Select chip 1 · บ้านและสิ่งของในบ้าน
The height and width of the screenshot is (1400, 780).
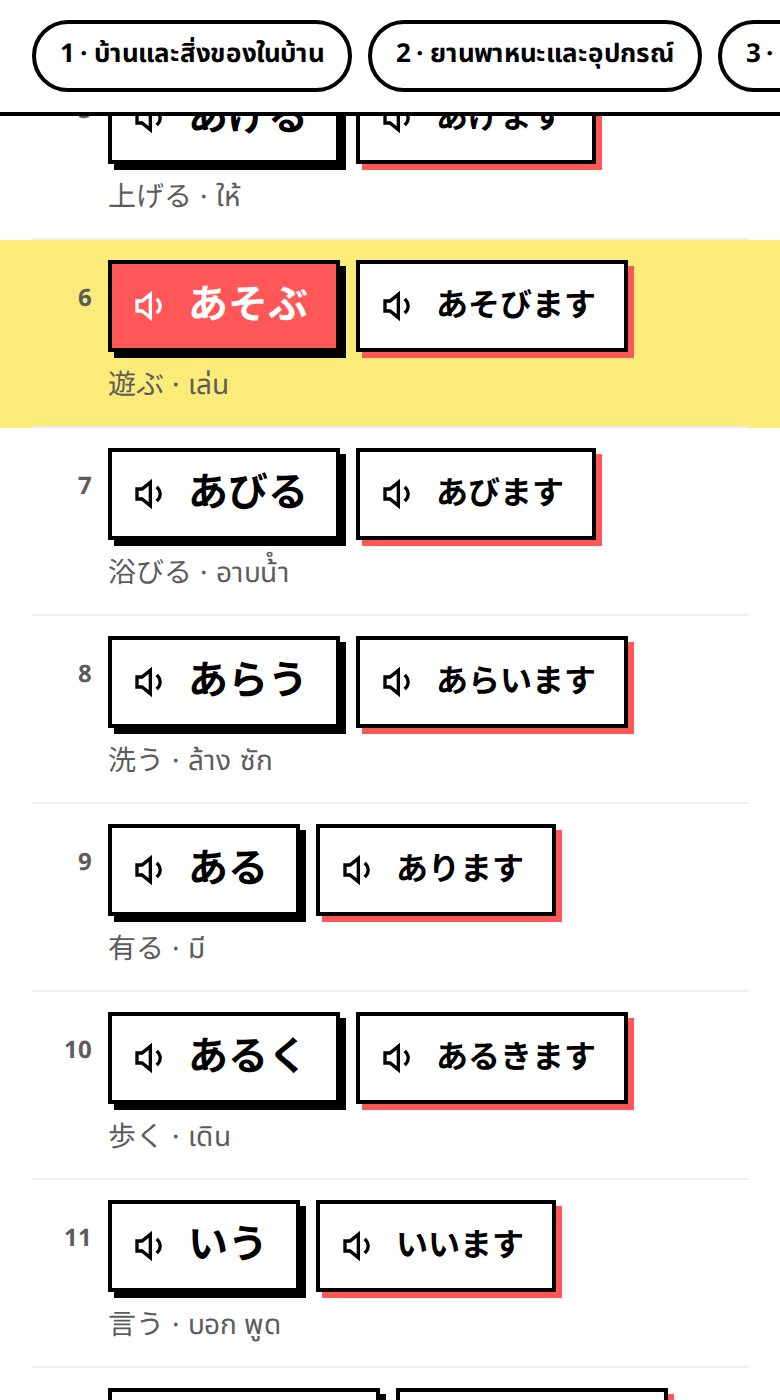pos(192,56)
